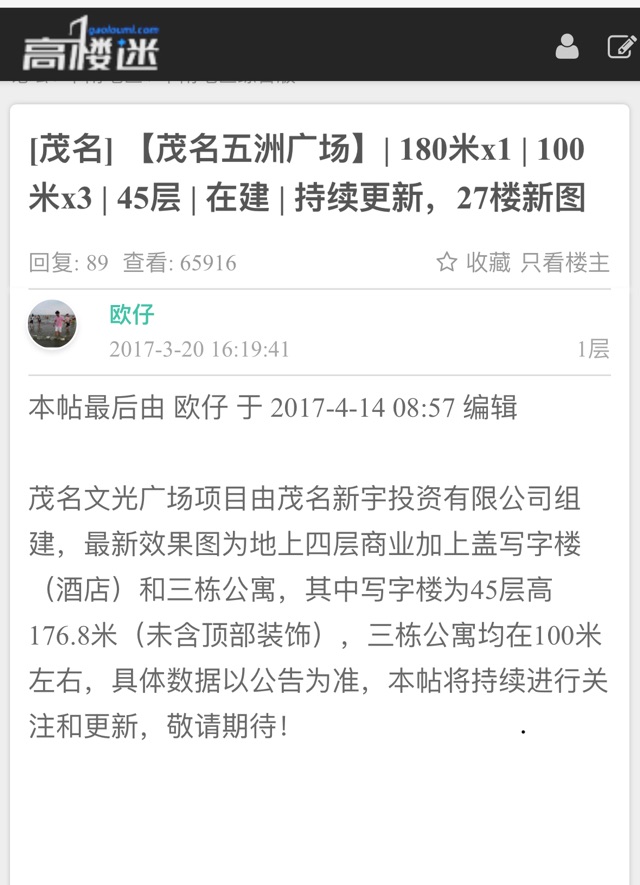Tap the compose post pencil icon
The width and height of the screenshot is (640, 885).
click(x=621, y=46)
